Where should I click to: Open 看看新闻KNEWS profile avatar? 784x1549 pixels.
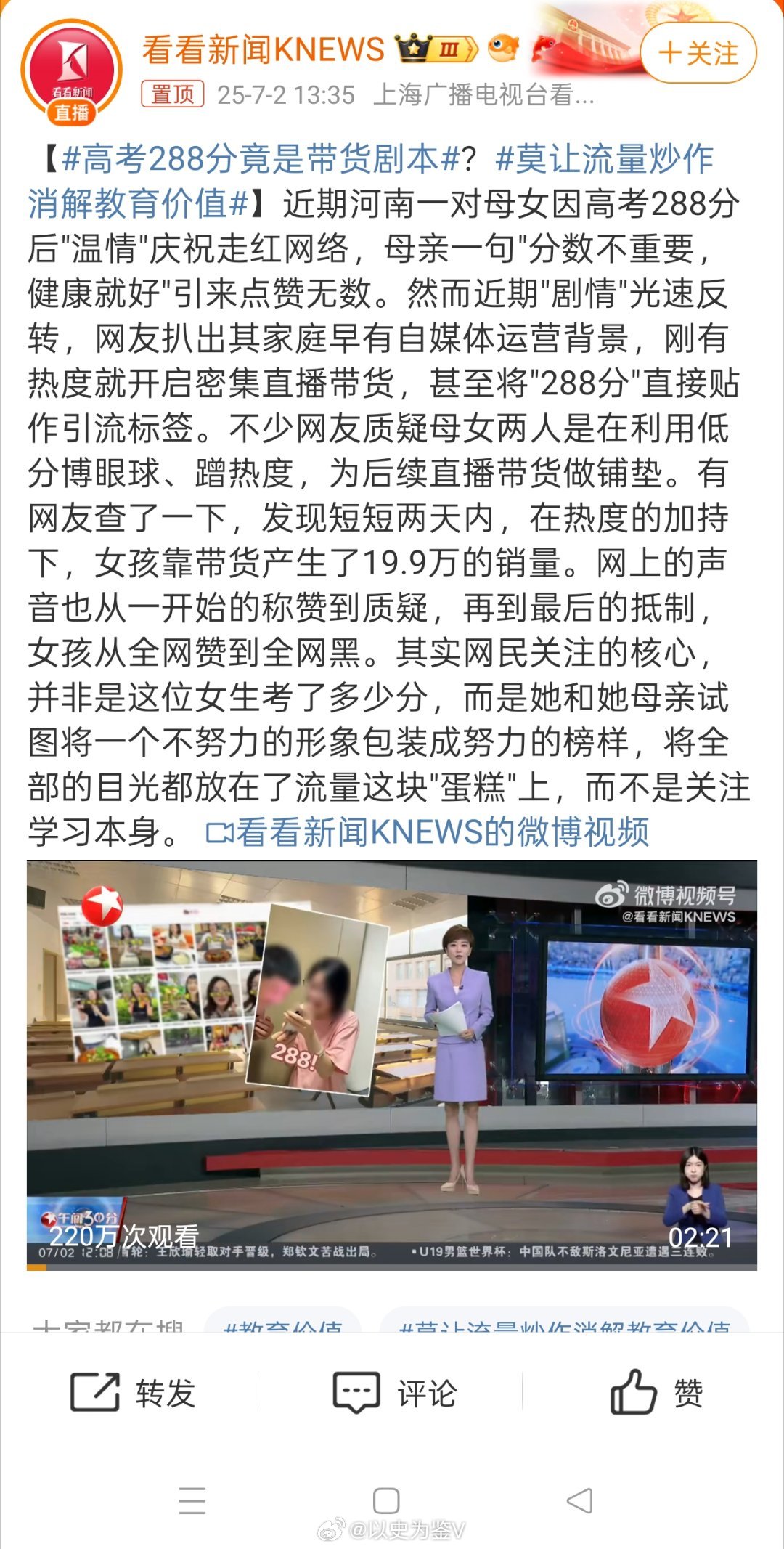coord(71,69)
